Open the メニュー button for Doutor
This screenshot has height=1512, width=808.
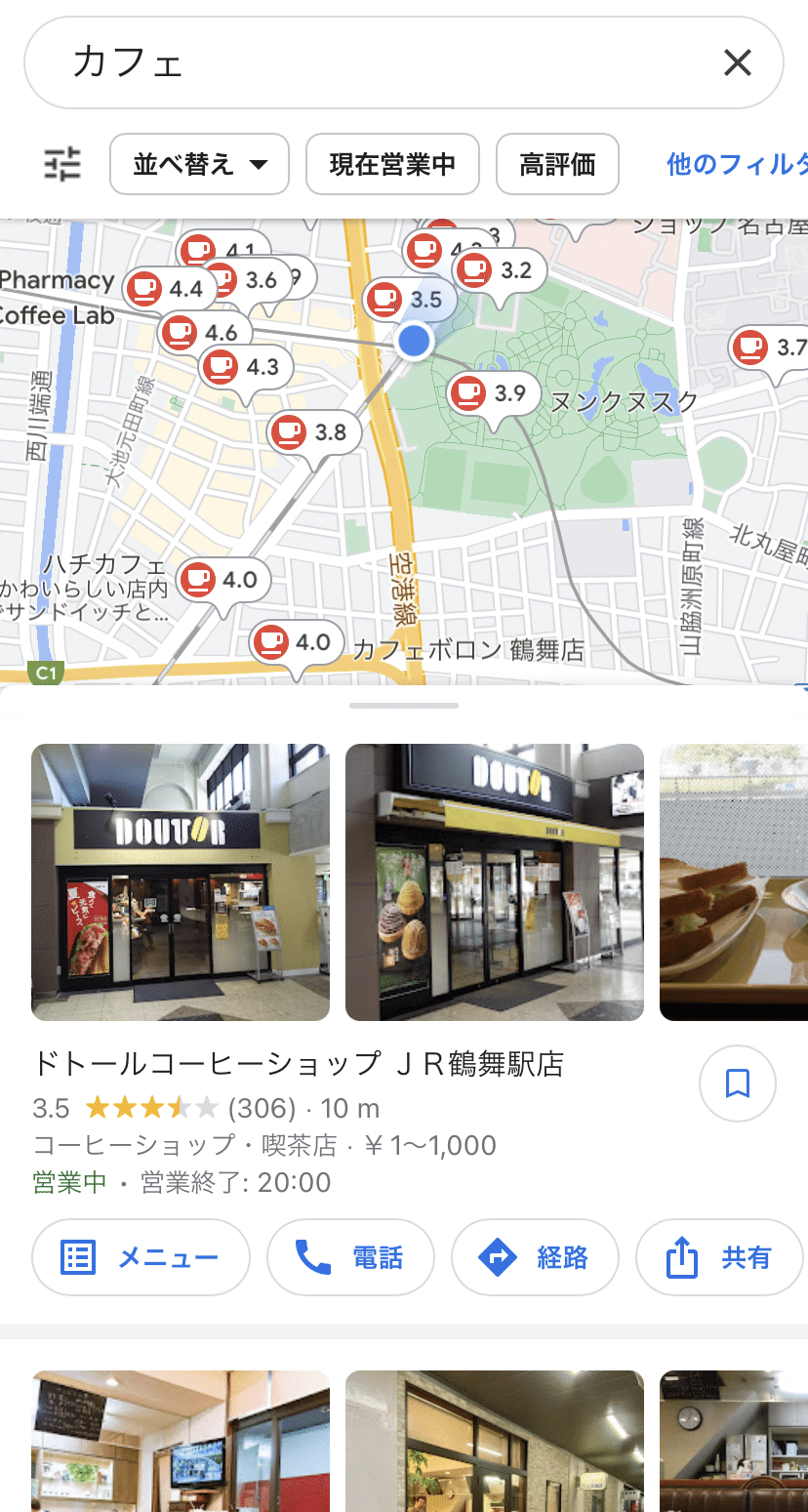pyautogui.click(x=141, y=1257)
